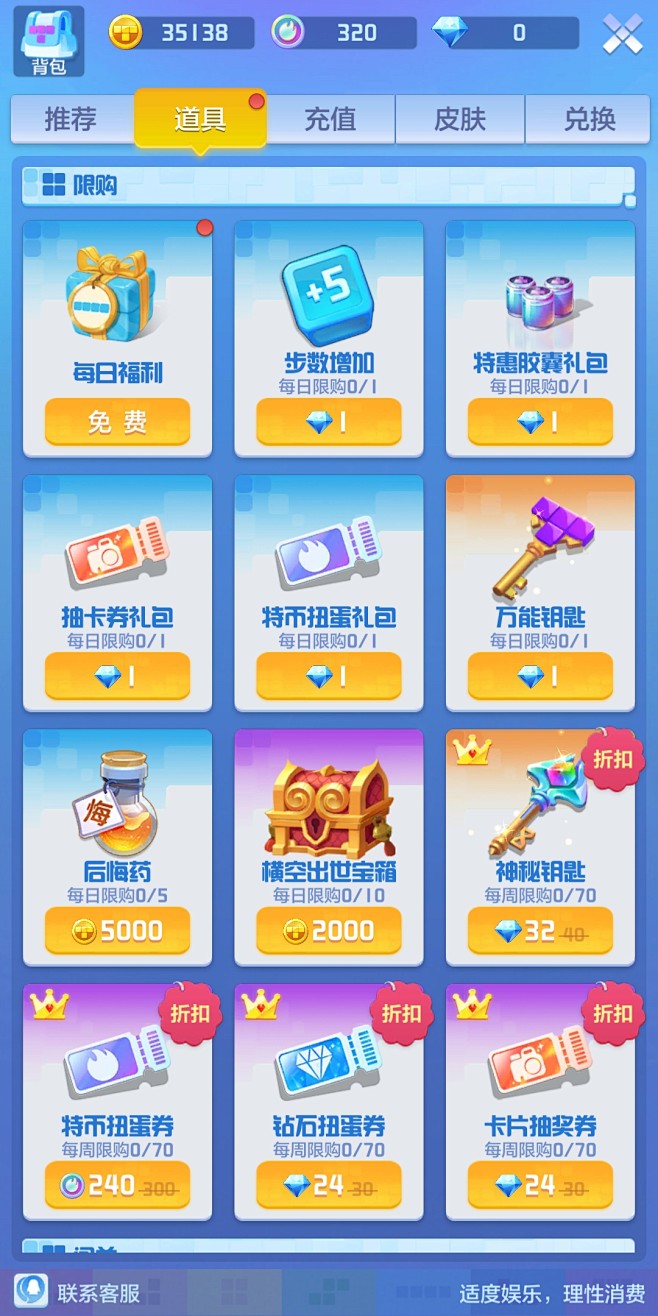Viewport: 658px width, 1316px height.
Task: Claim 每日福利 with the 免费 button
Action: click(117, 422)
